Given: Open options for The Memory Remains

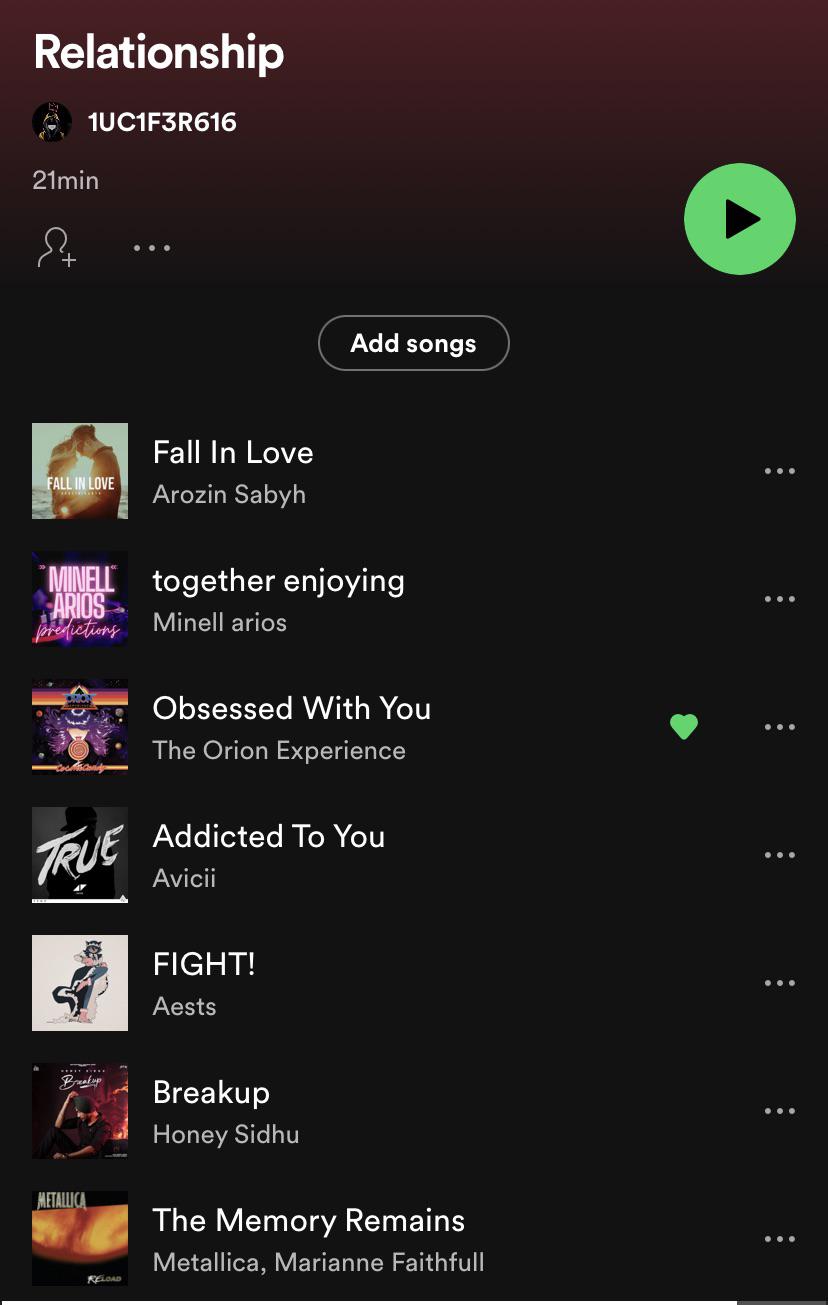Looking at the screenshot, I should (779, 1239).
